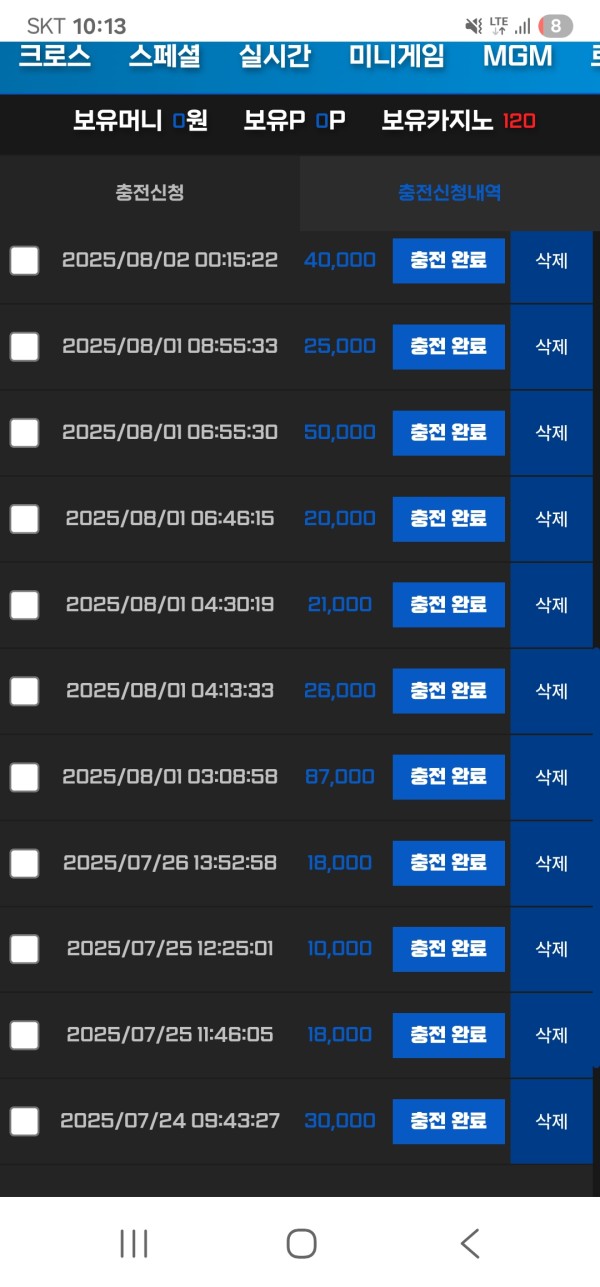Select the MGM tab

pos(517,57)
